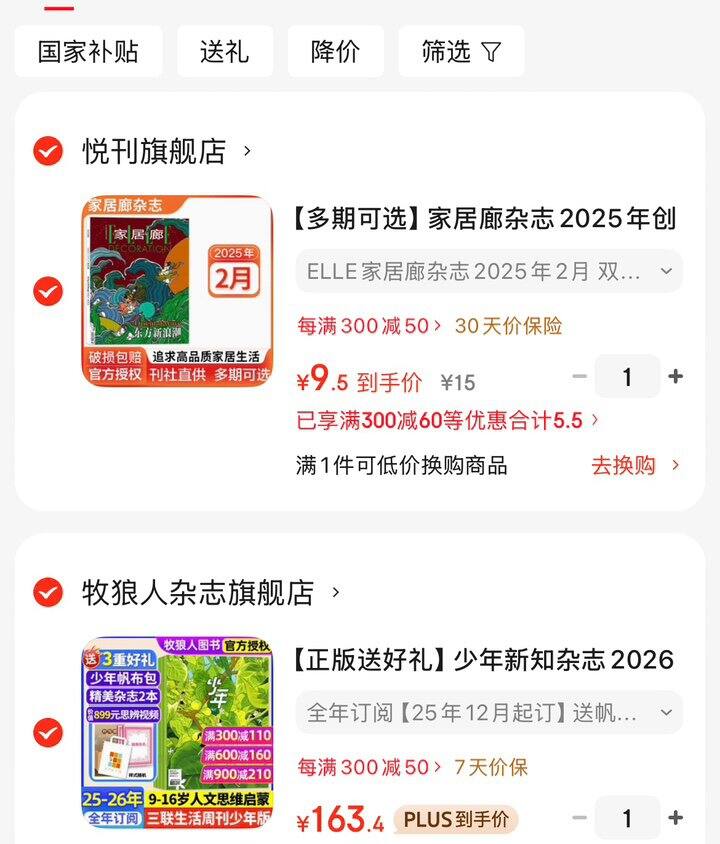Expand the 全年订阅 option dropdown

tap(489, 713)
